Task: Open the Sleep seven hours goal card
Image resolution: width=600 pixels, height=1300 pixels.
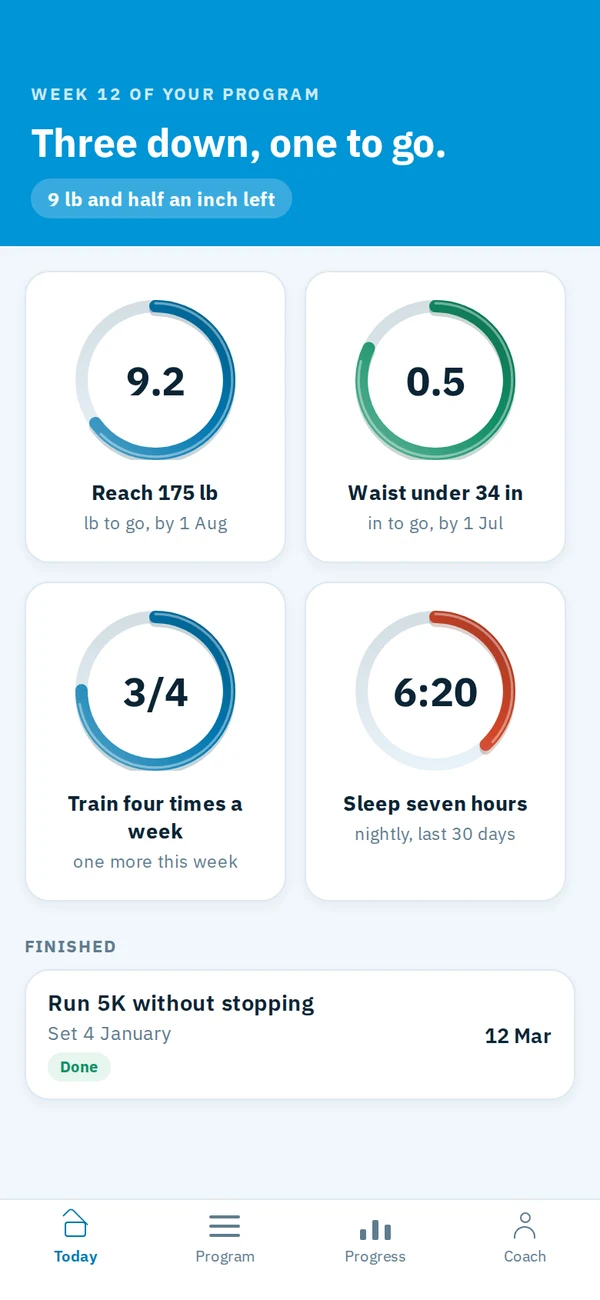Action: click(x=435, y=742)
